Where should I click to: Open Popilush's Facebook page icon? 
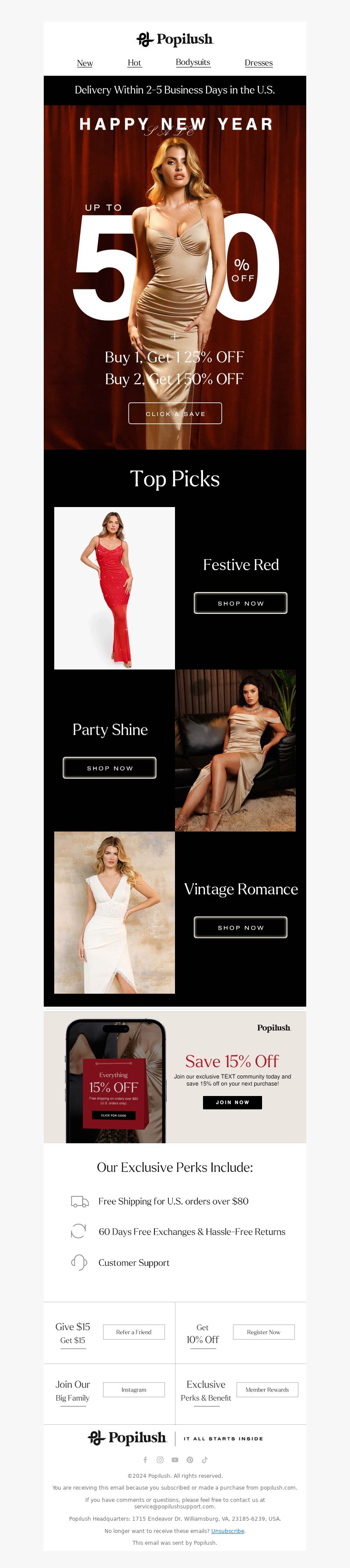pos(145,1460)
